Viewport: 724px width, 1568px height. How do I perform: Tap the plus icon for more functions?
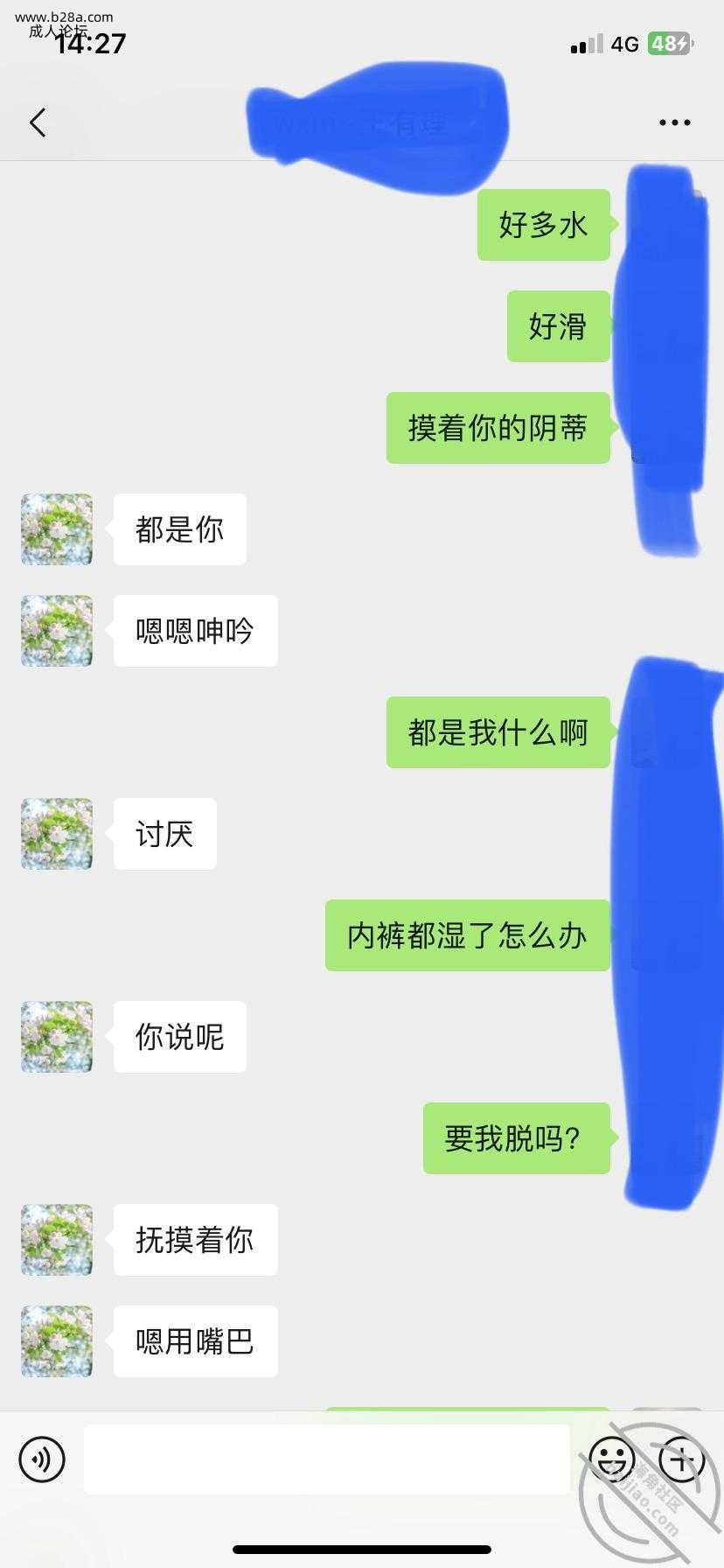683,1459
